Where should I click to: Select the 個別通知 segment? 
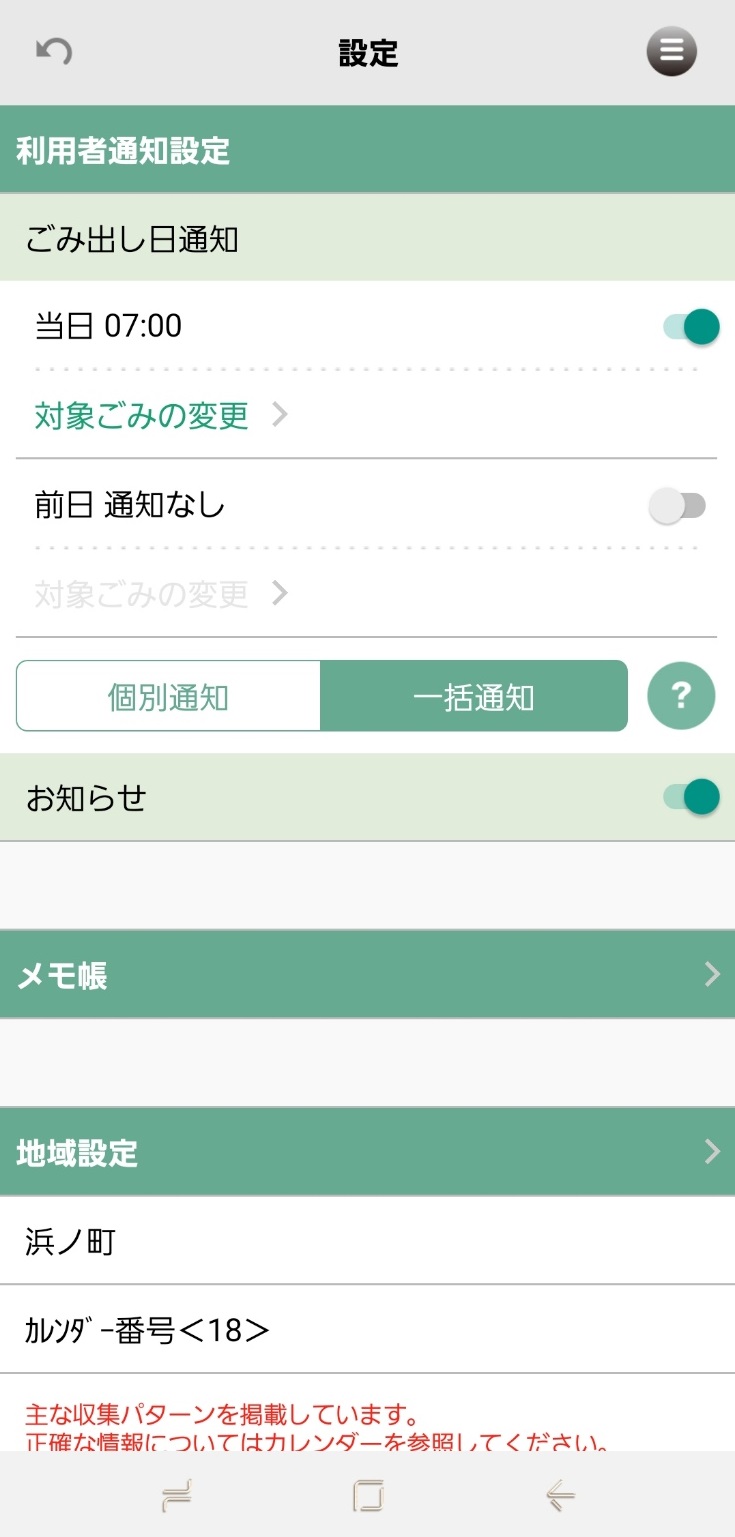coord(168,696)
